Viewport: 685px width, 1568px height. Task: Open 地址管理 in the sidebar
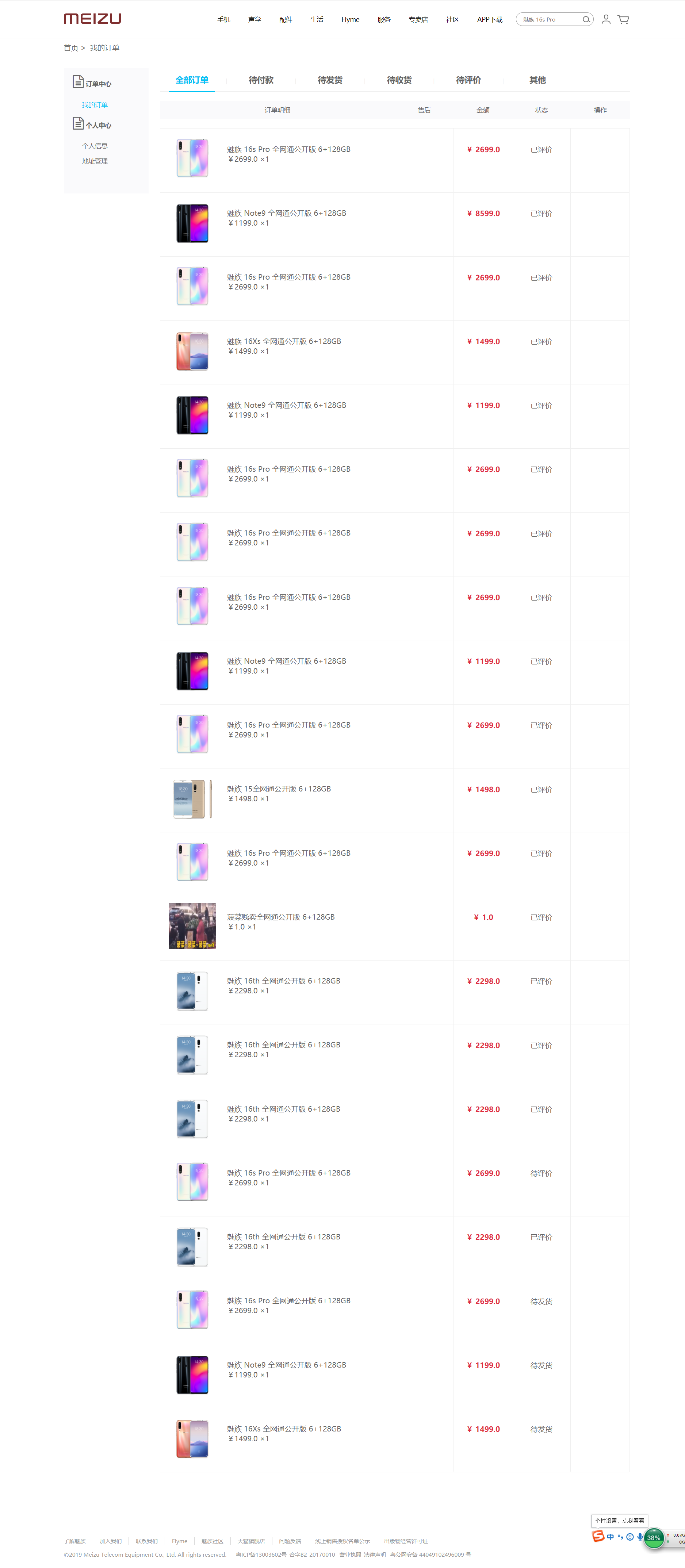(95, 161)
